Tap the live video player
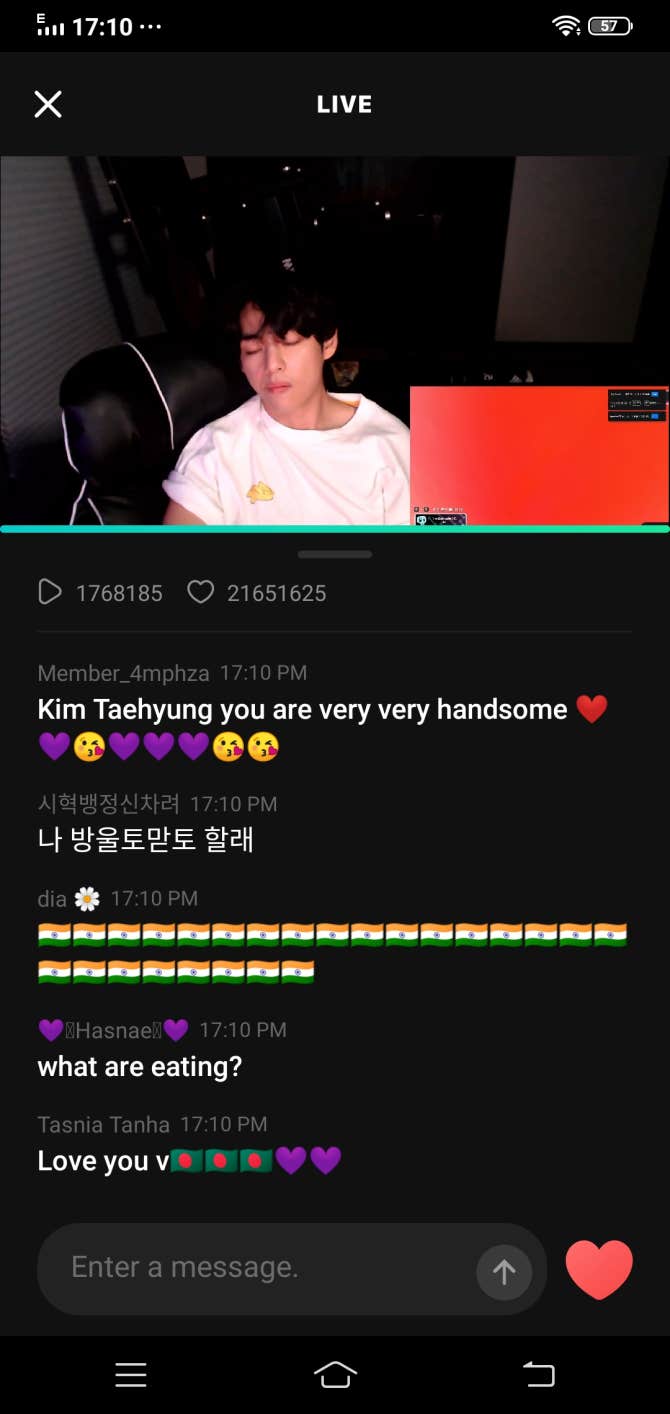Screen dimensions: 670x1414 (334, 340)
